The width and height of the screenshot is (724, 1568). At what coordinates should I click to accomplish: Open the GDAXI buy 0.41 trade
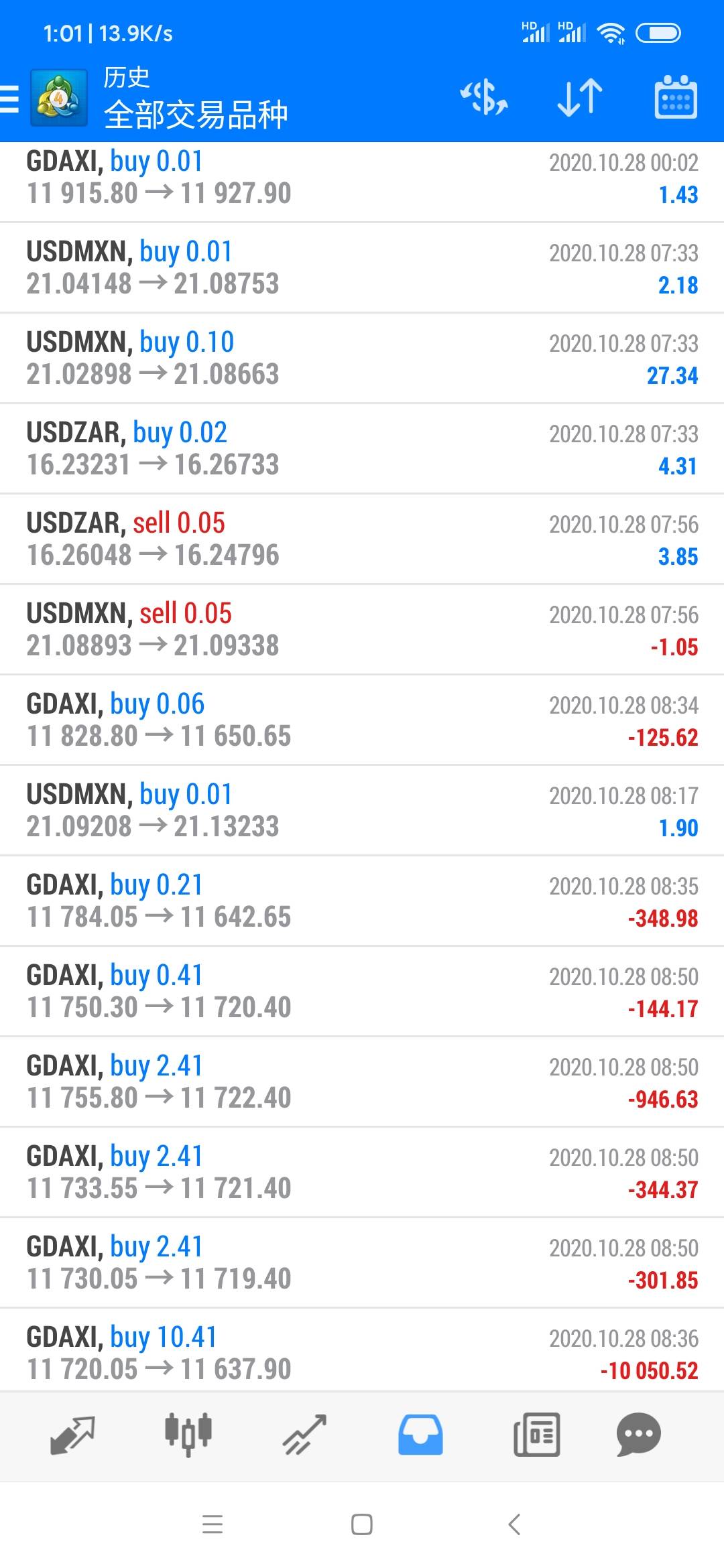point(362,992)
